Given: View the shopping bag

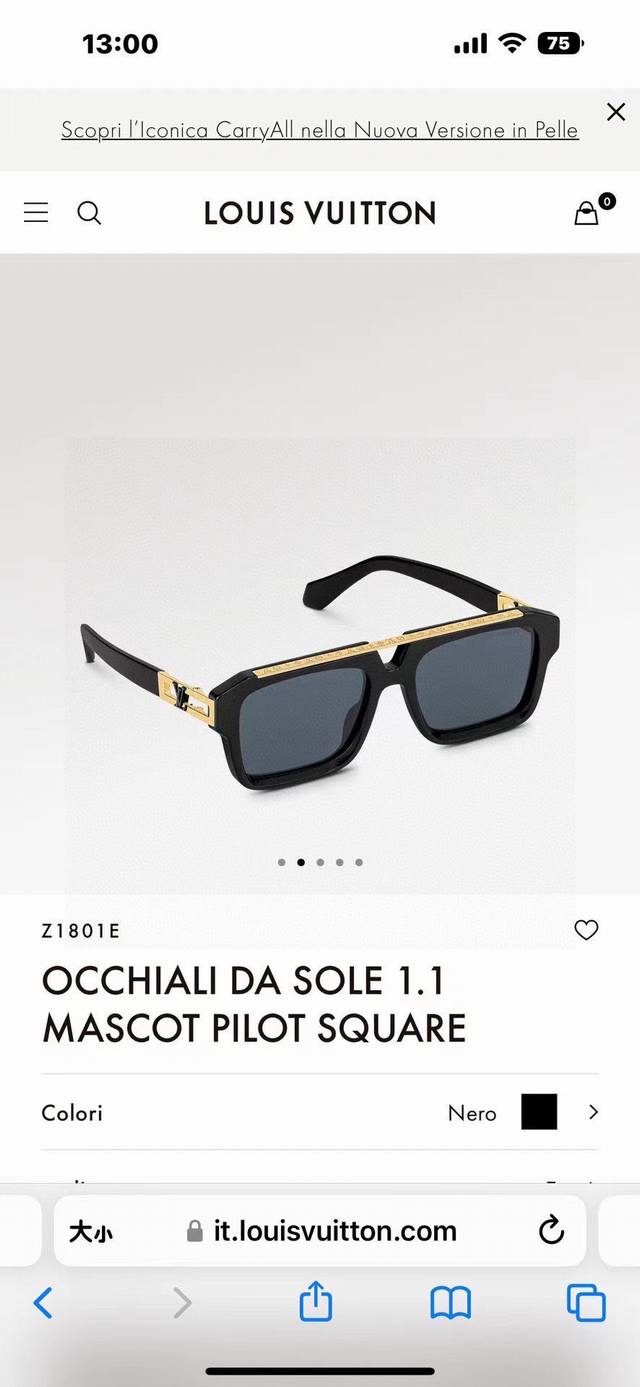Looking at the screenshot, I should click(587, 212).
